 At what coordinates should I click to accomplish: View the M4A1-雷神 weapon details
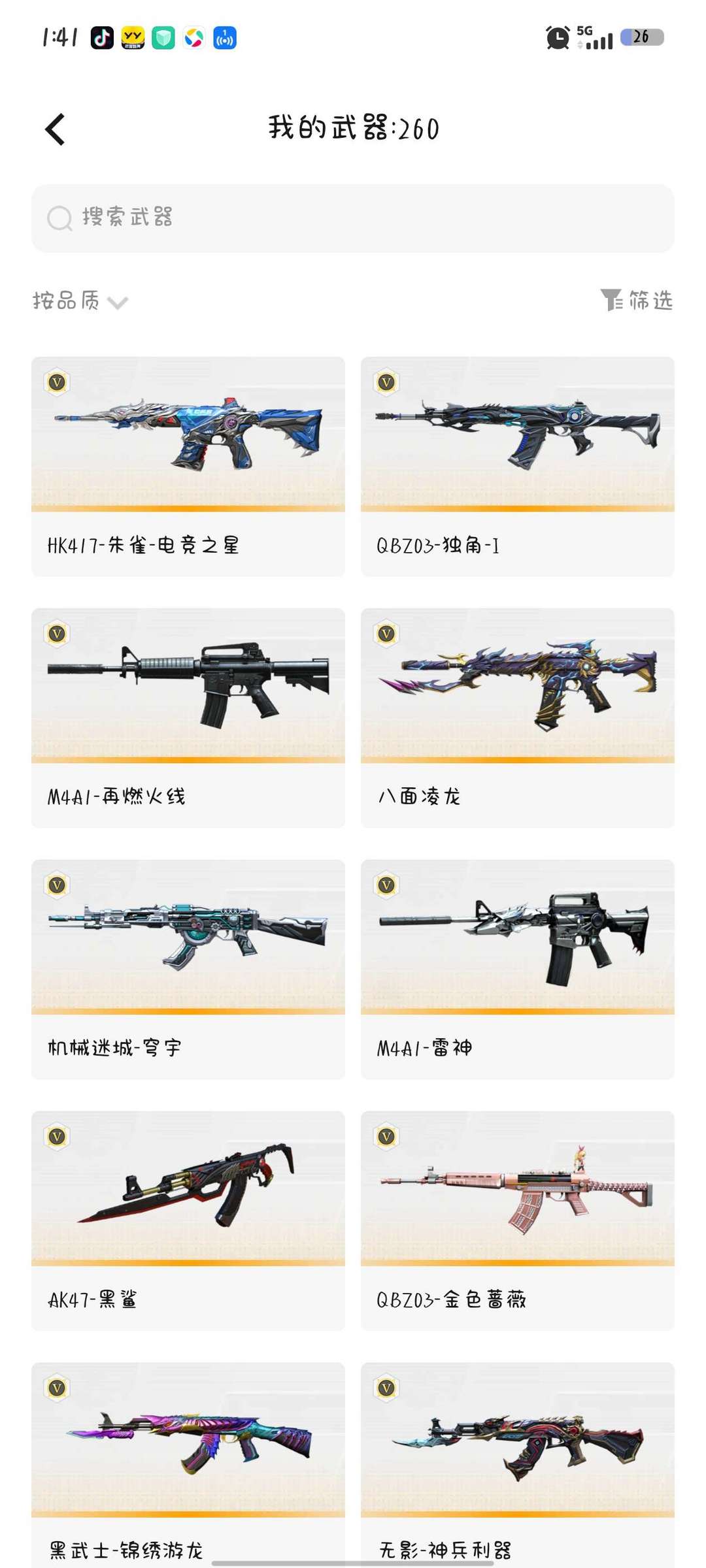coord(517,969)
